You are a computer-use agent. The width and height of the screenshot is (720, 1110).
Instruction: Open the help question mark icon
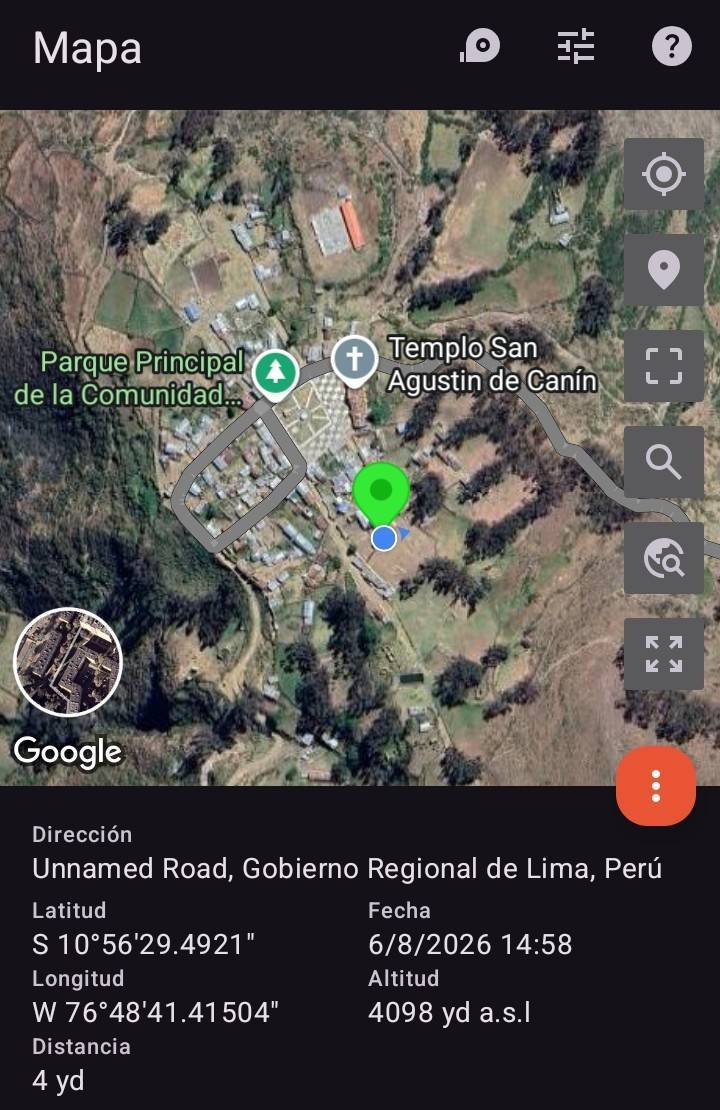coord(671,47)
